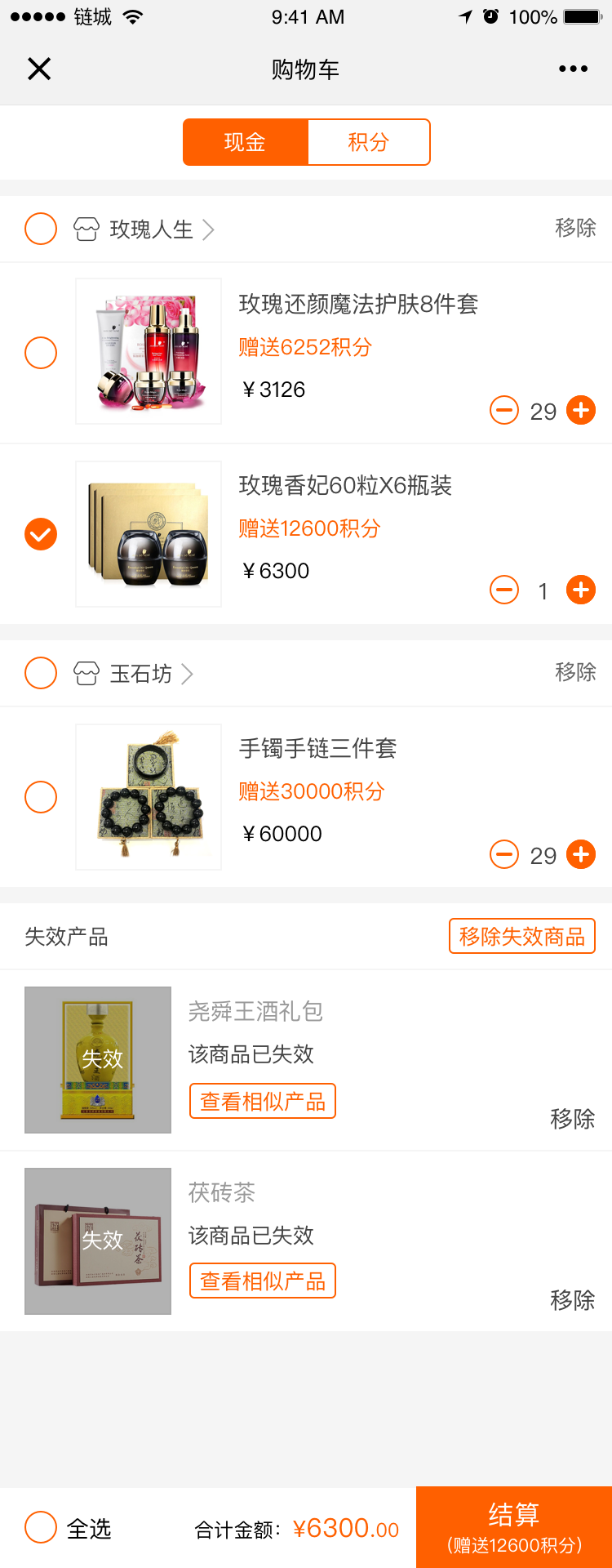Screen dimensions: 612x1568
Task: Open the 玫瑰香妃60粒X6瓶装 product image
Action: pyautogui.click(x=149, y=534)
